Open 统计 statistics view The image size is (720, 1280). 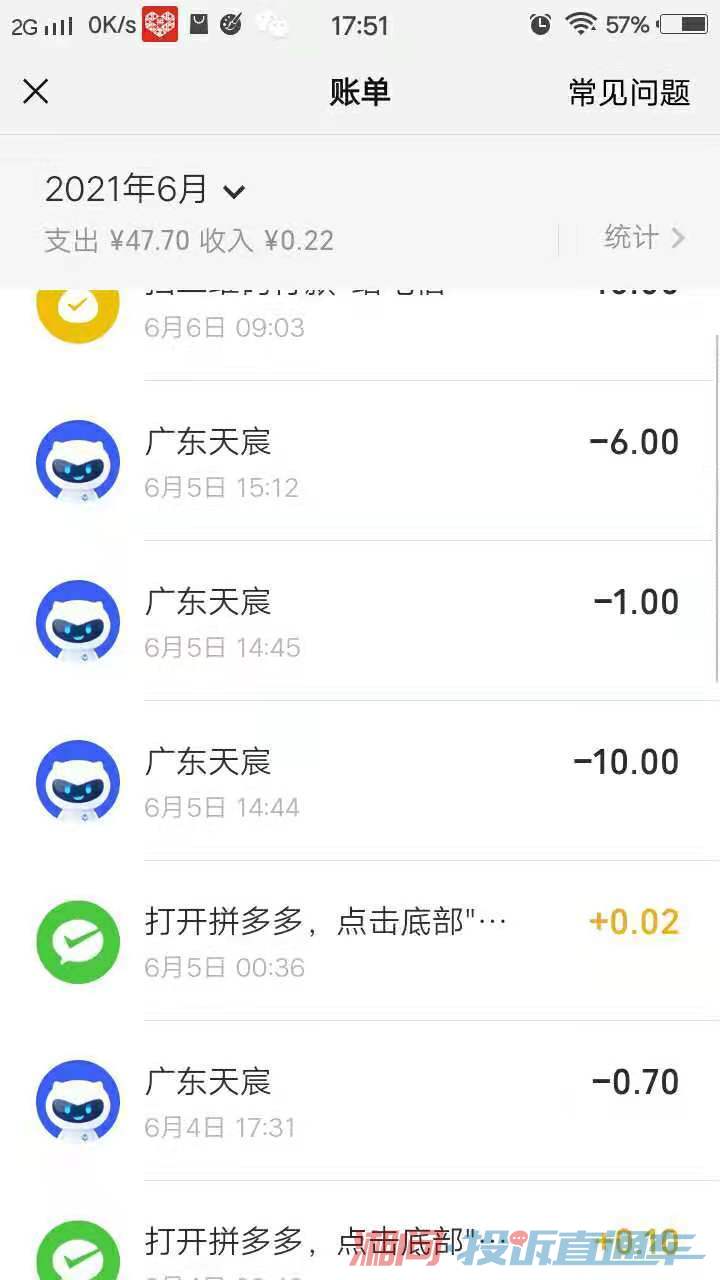click(644, 238)
